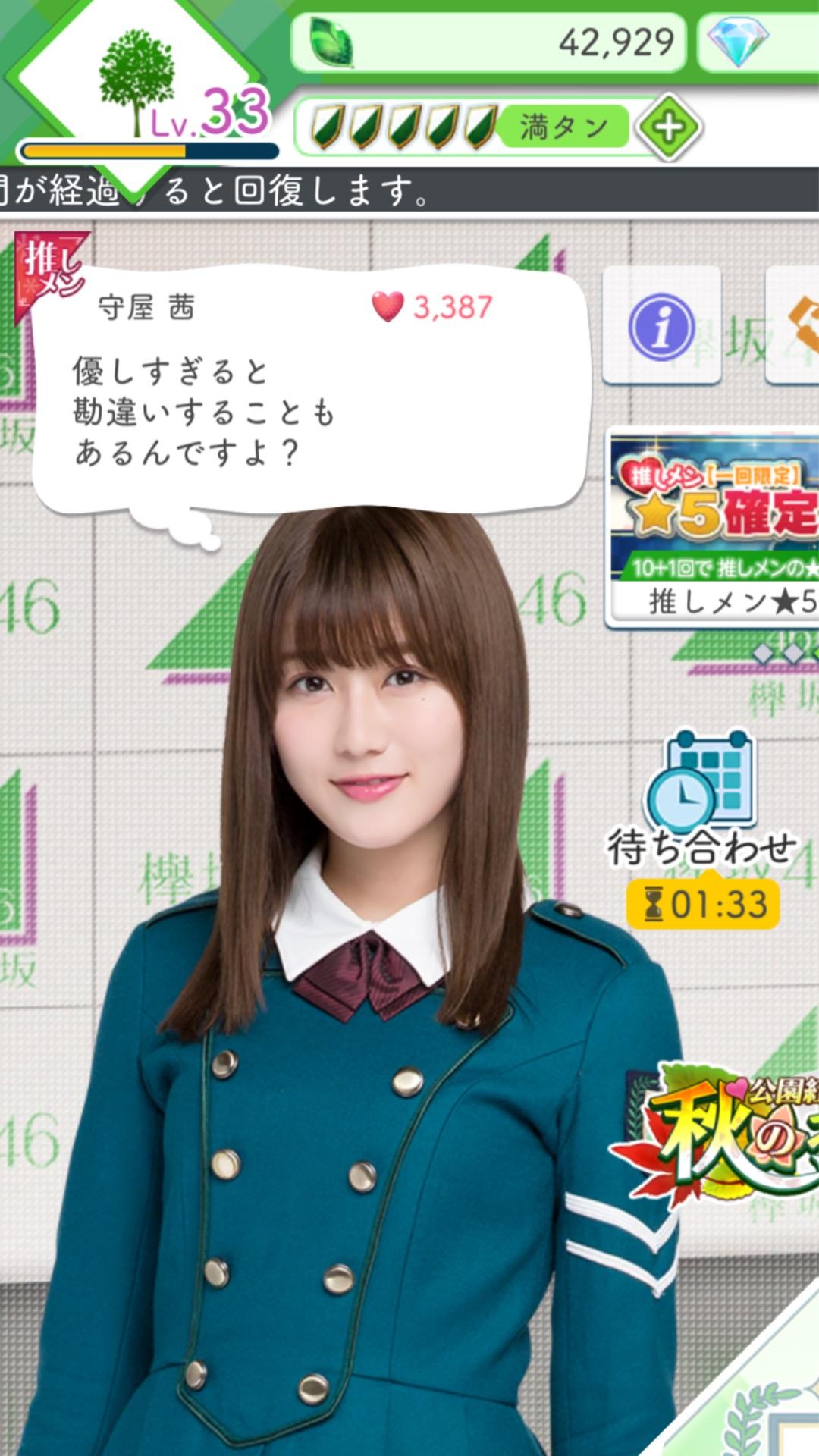Open the orange icon beside info button

tap(796, 327)
